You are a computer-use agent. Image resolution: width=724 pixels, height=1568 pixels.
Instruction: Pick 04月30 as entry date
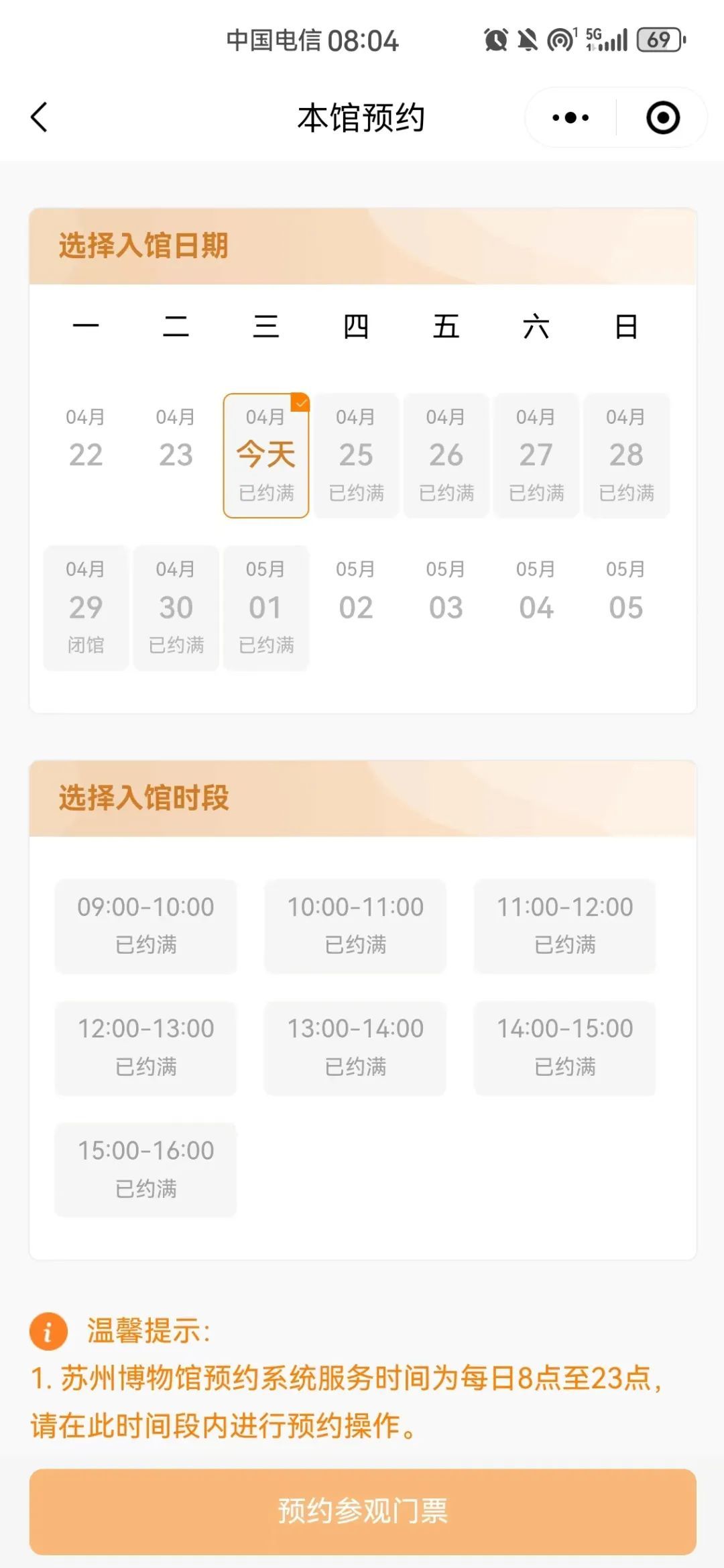176,608
